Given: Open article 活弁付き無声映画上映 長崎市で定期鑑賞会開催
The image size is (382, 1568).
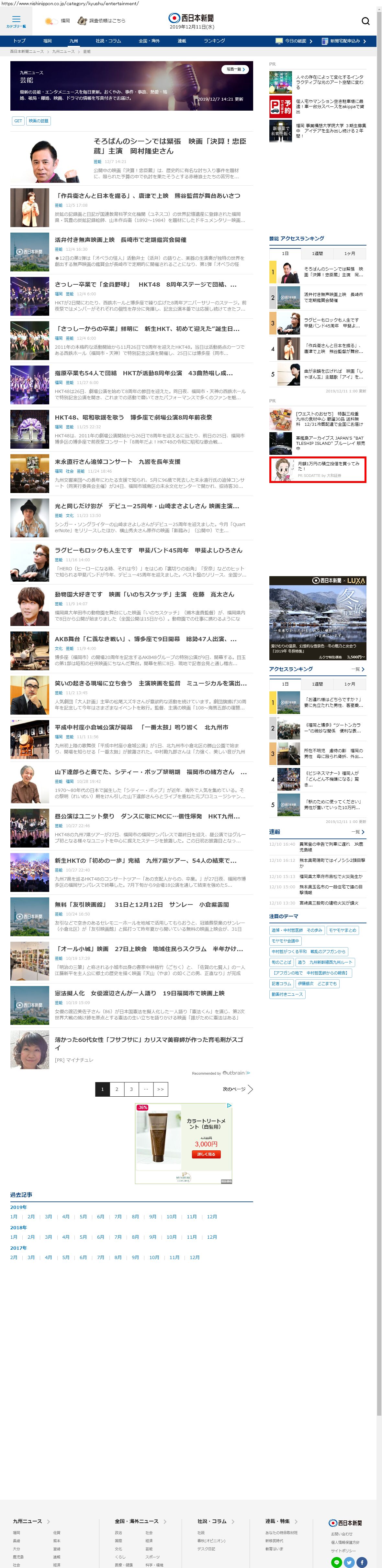Looking at the screenshot, I should [121, 240].
